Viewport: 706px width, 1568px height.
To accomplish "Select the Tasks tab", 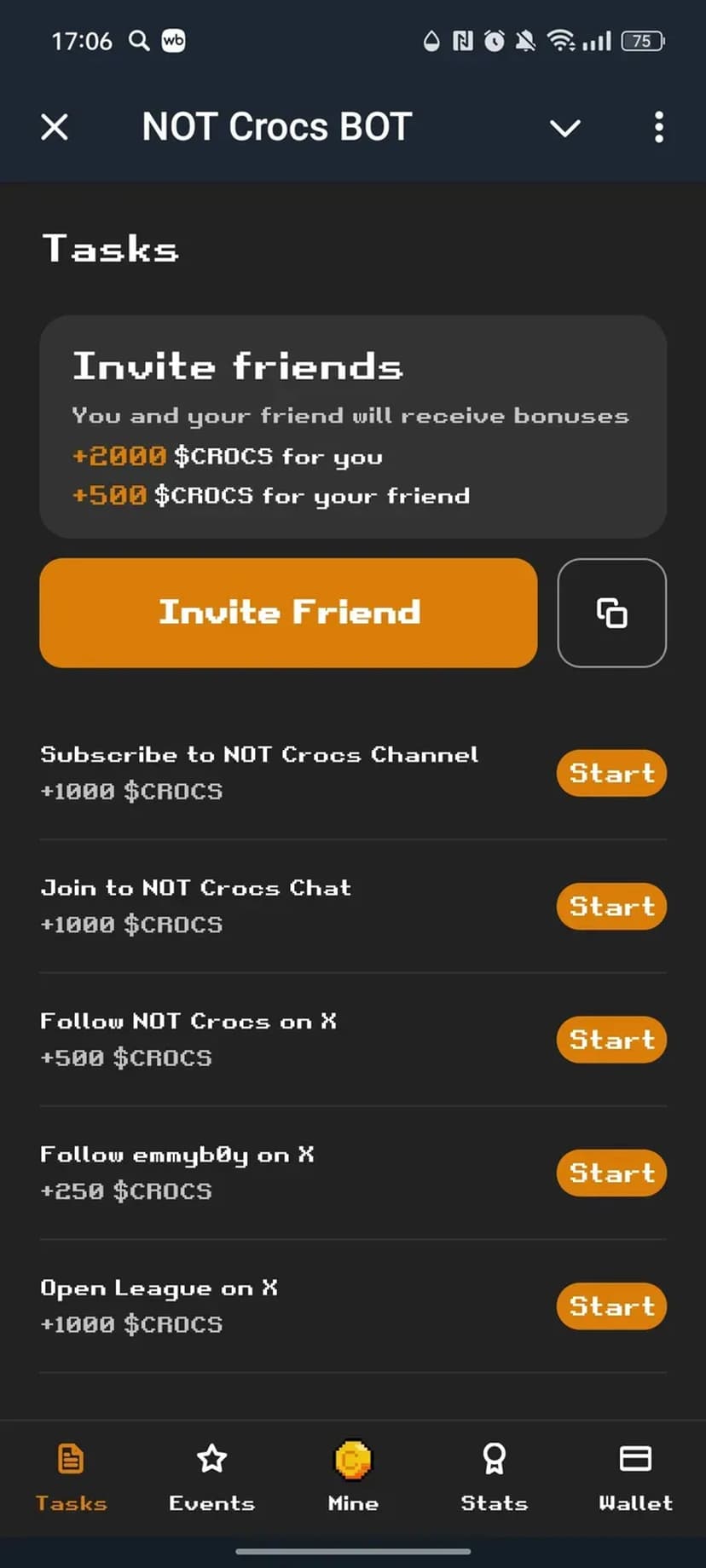I will pyautogui.click(x=71, y=1477).
